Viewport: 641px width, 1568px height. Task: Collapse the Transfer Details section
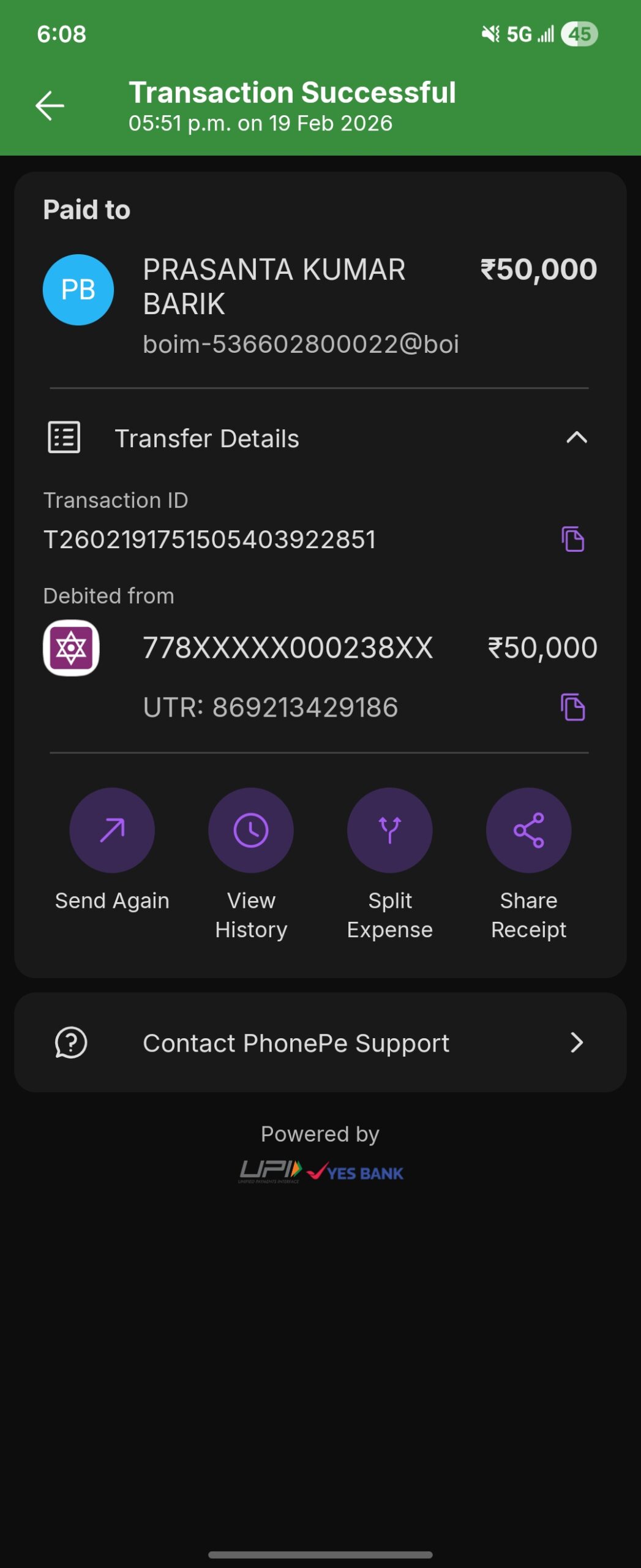tap(576, 438)
